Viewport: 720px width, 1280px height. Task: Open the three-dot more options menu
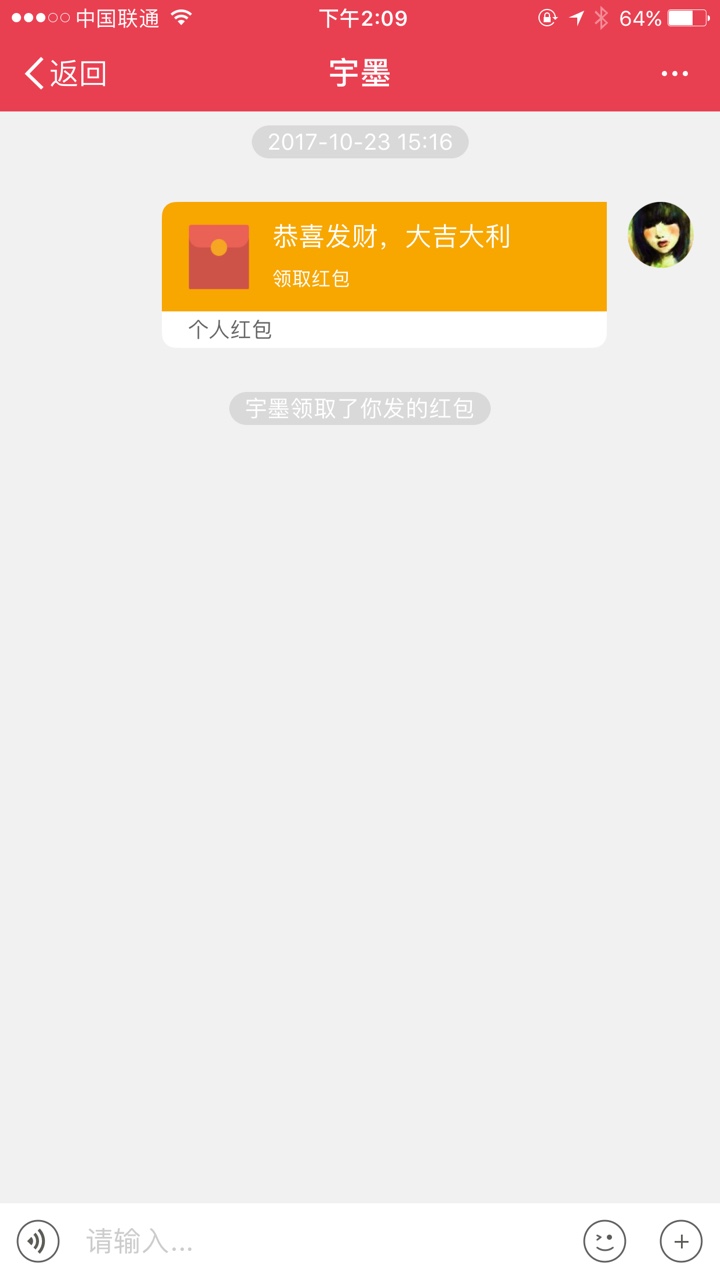coord(674,74)
